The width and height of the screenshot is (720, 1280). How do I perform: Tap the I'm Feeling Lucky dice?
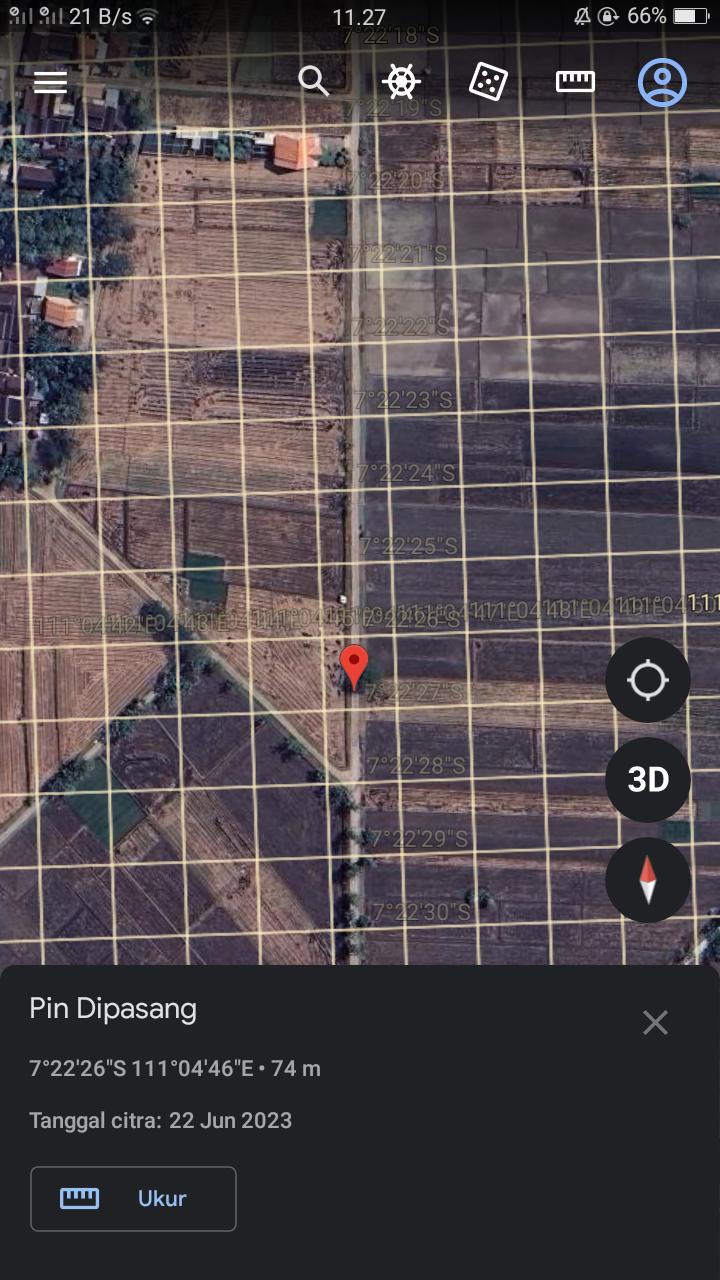tap(488, 81)
